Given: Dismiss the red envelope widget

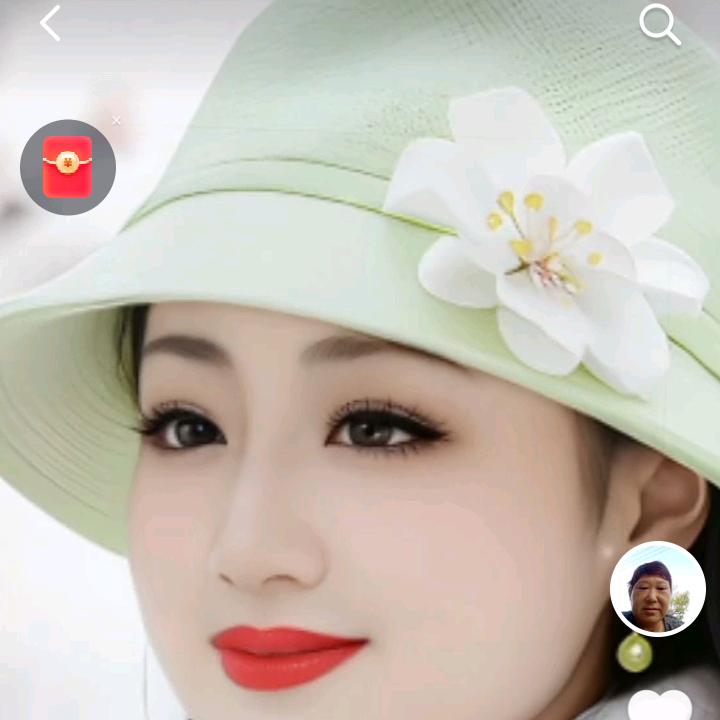Looking at the screenshot, I should click(x=116, y=121).
